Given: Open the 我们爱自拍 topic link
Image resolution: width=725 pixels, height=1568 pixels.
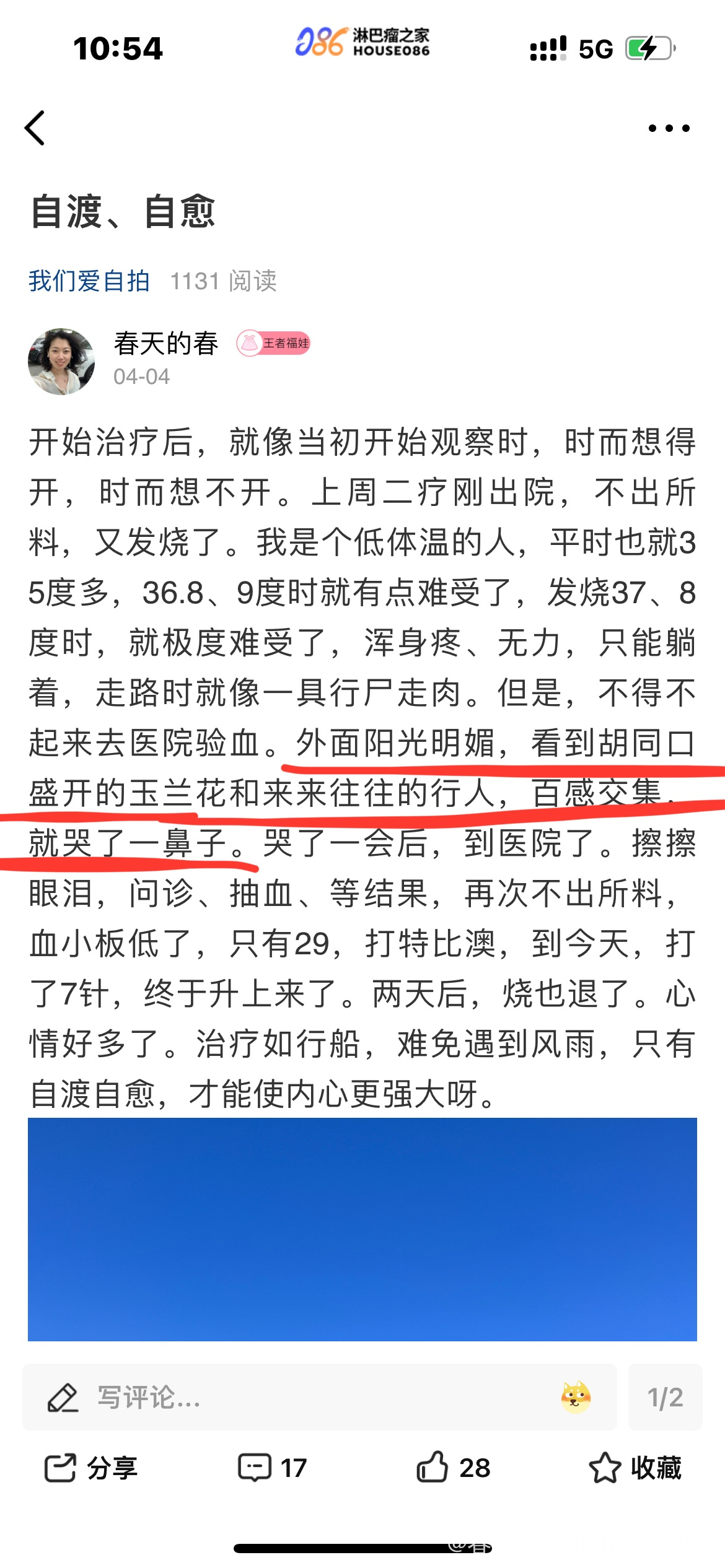Looking at the screenshot, I should point(89,281).
